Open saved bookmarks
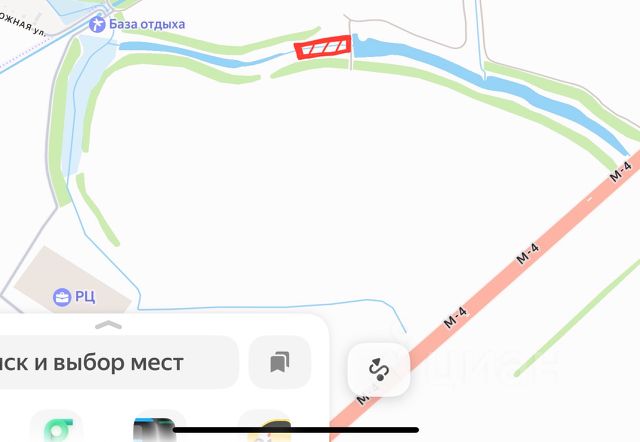The image size is (640, 442). [280, 362]
